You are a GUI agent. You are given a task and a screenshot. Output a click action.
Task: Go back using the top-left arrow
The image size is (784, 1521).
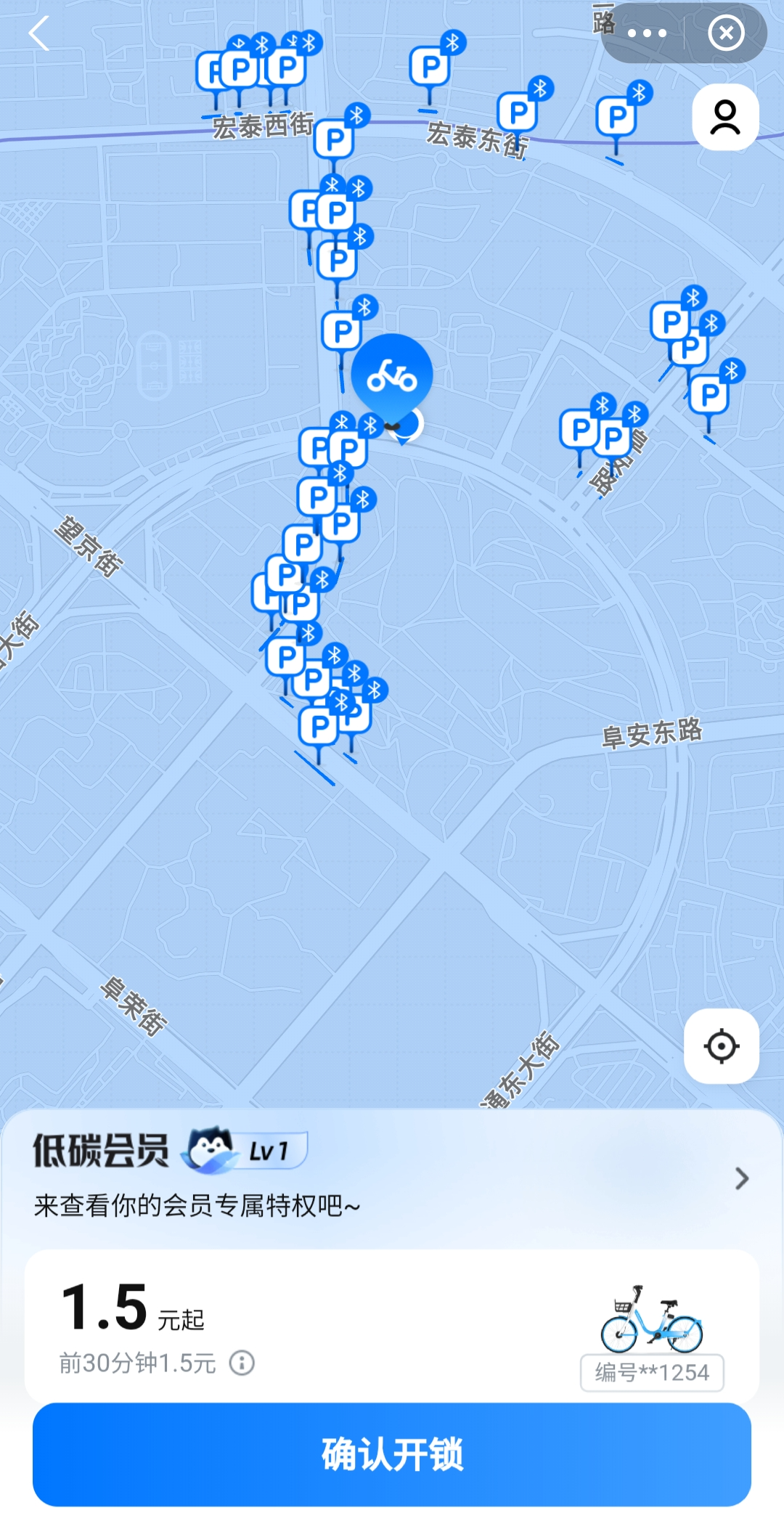pyautogui.click(x=39, y=33)
